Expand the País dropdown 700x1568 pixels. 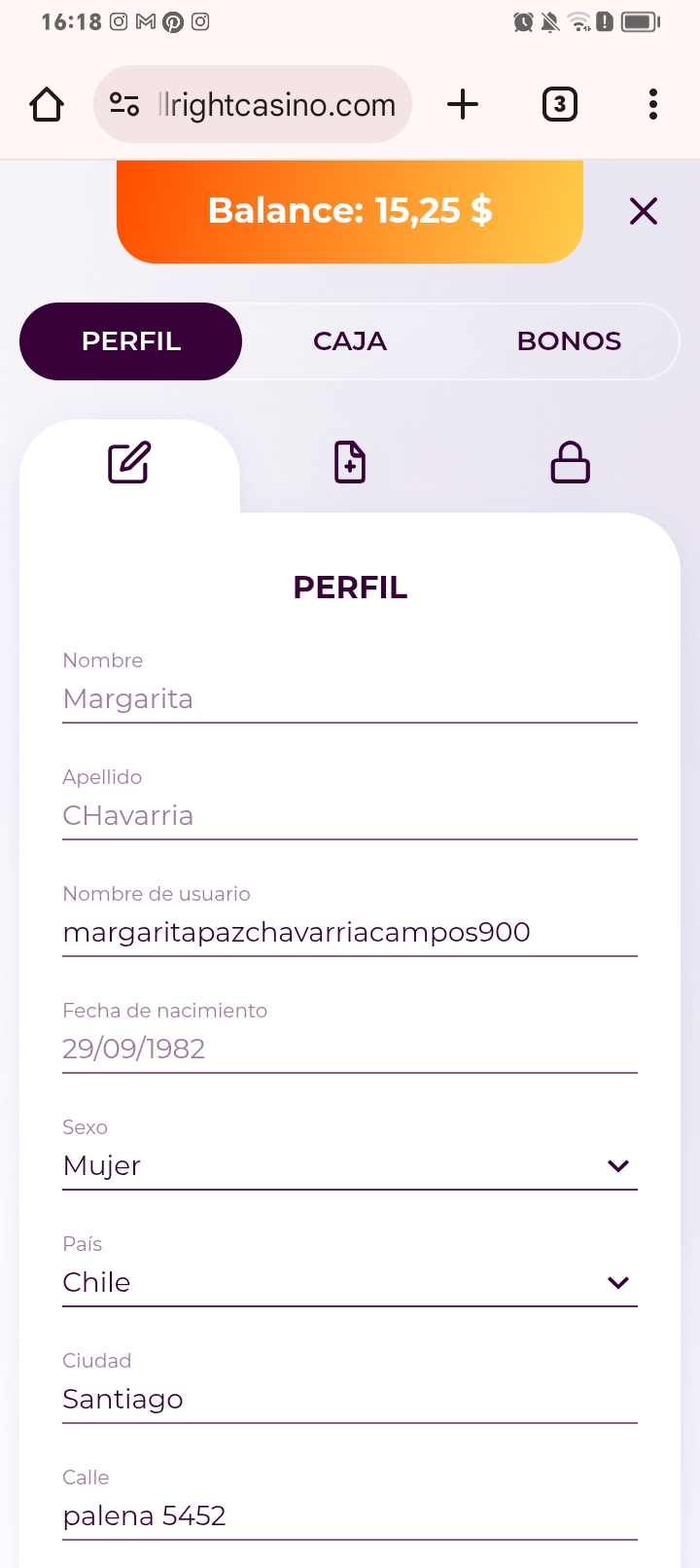(350, 1282)
